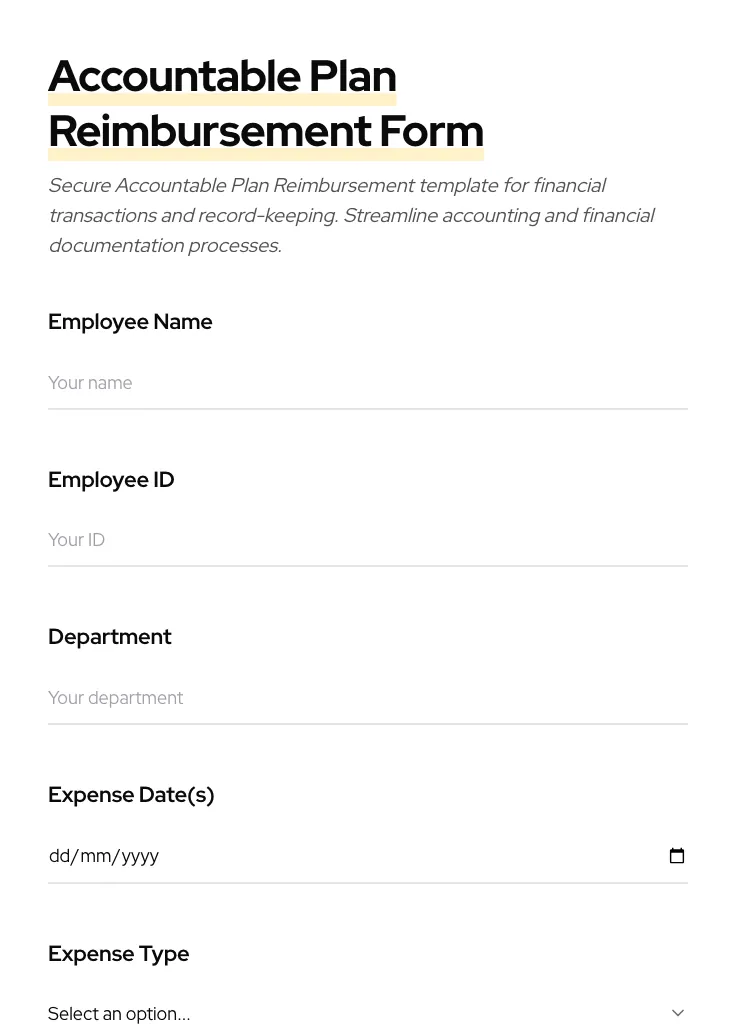Click the dd/mm/yyyy date entry field
This screenshot has width=736, height=1024.
(x=300, y=855)
